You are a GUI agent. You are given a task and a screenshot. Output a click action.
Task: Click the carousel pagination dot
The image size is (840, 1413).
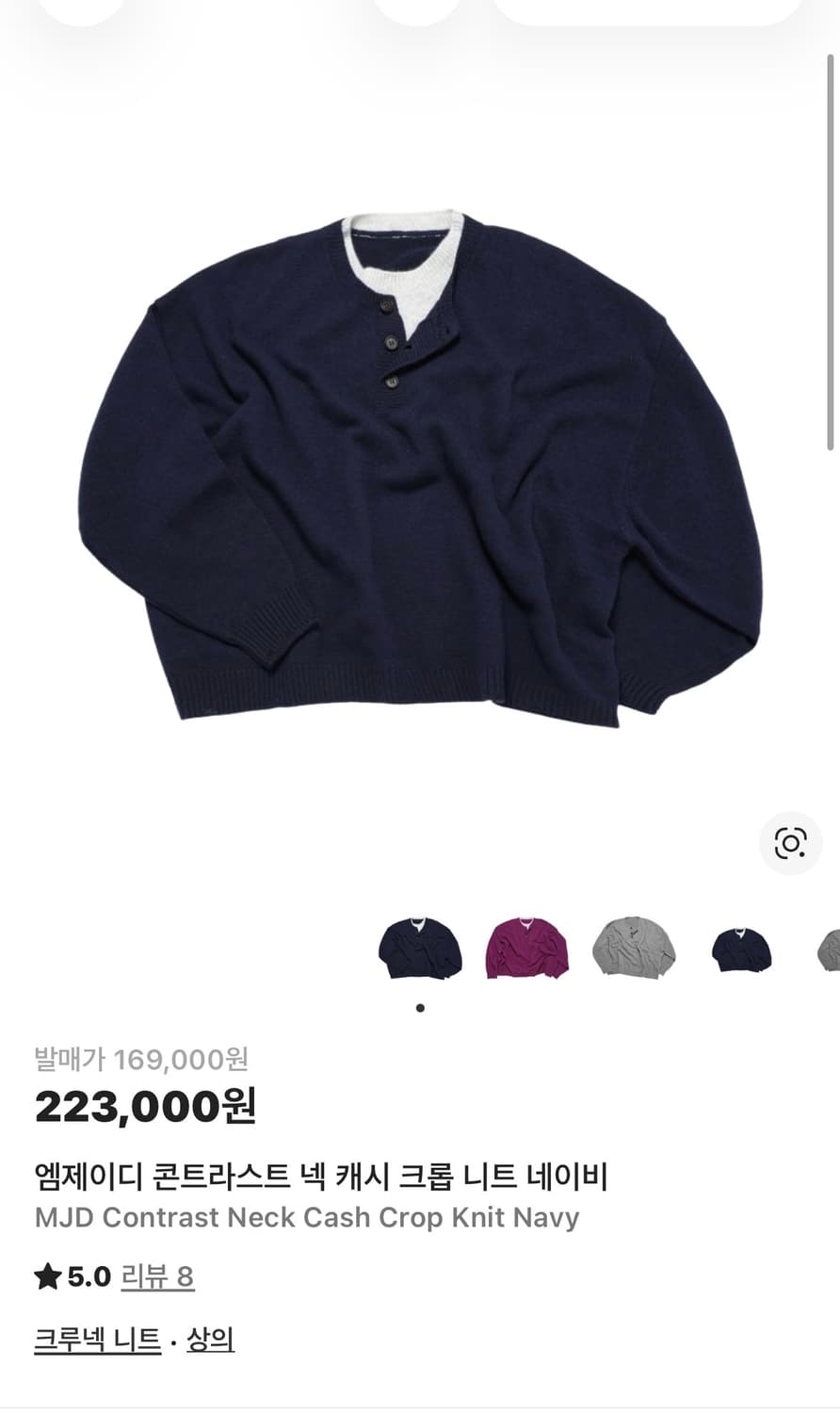point(420,1007)
